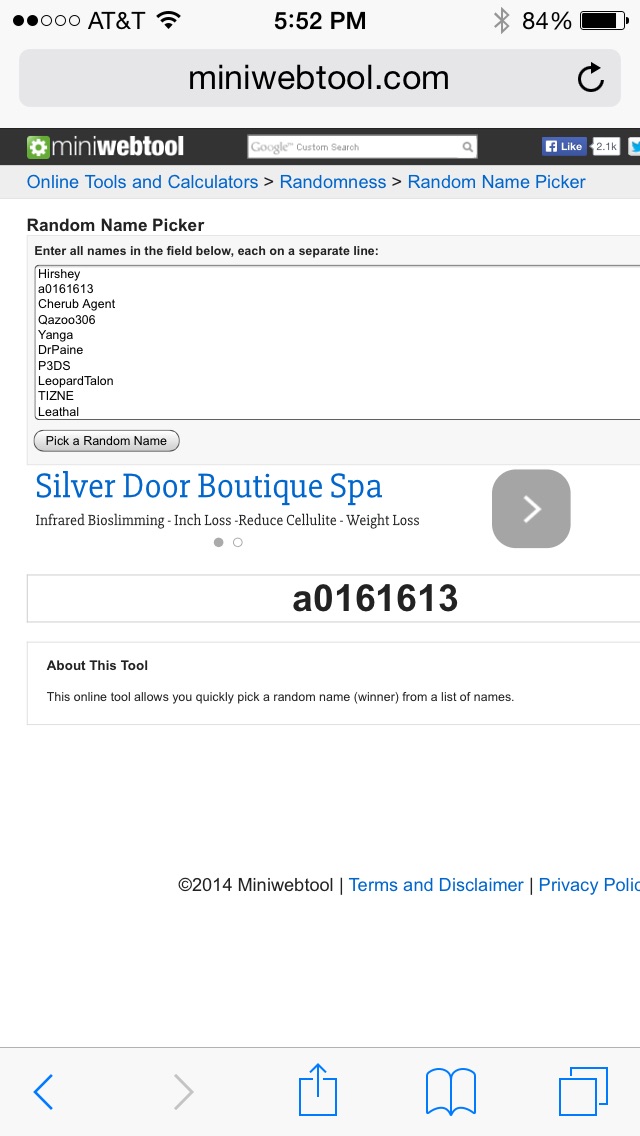The width and height of the screenshot is (640, 1136).
Task: Like the page on Facebook
Action: pyautogui.click(x=564, y=146)
